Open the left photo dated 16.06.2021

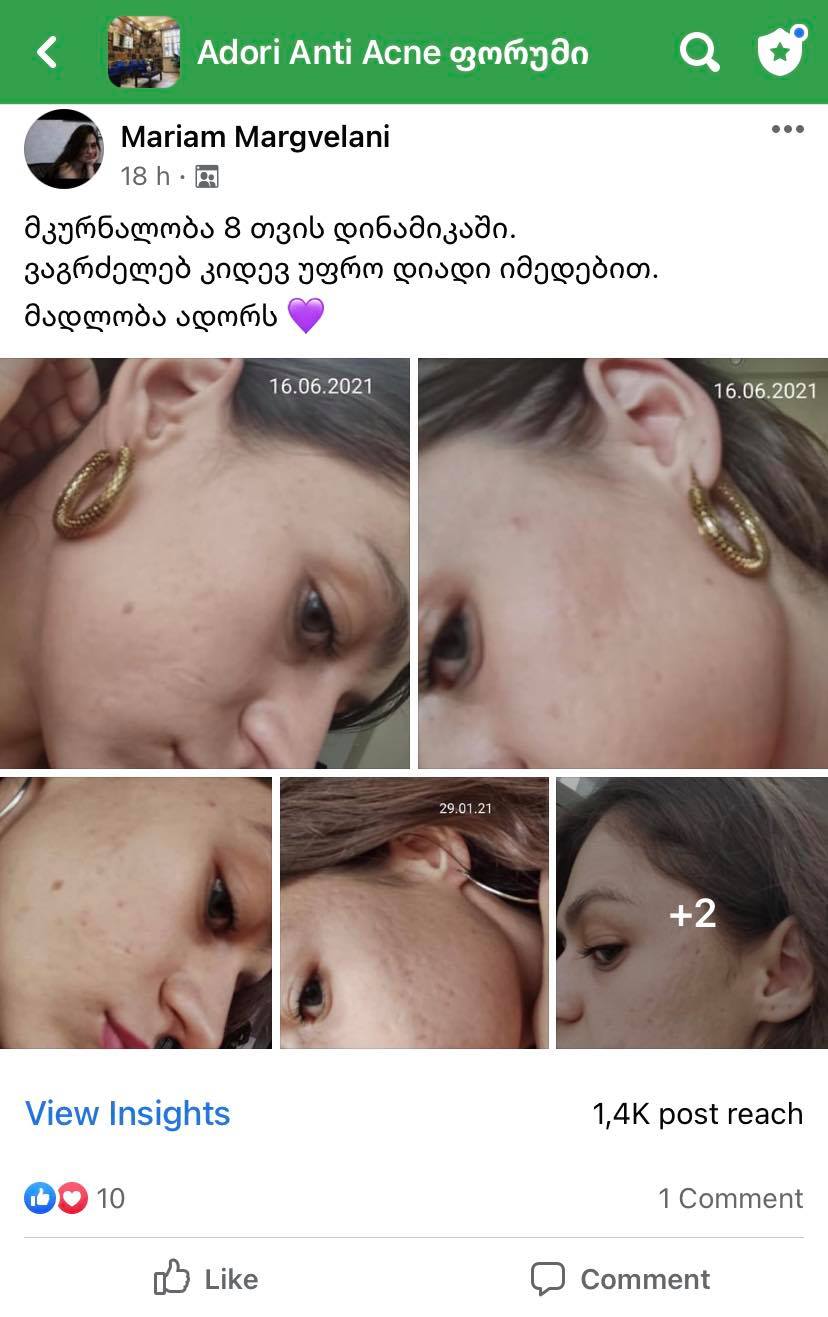(205, 562)
